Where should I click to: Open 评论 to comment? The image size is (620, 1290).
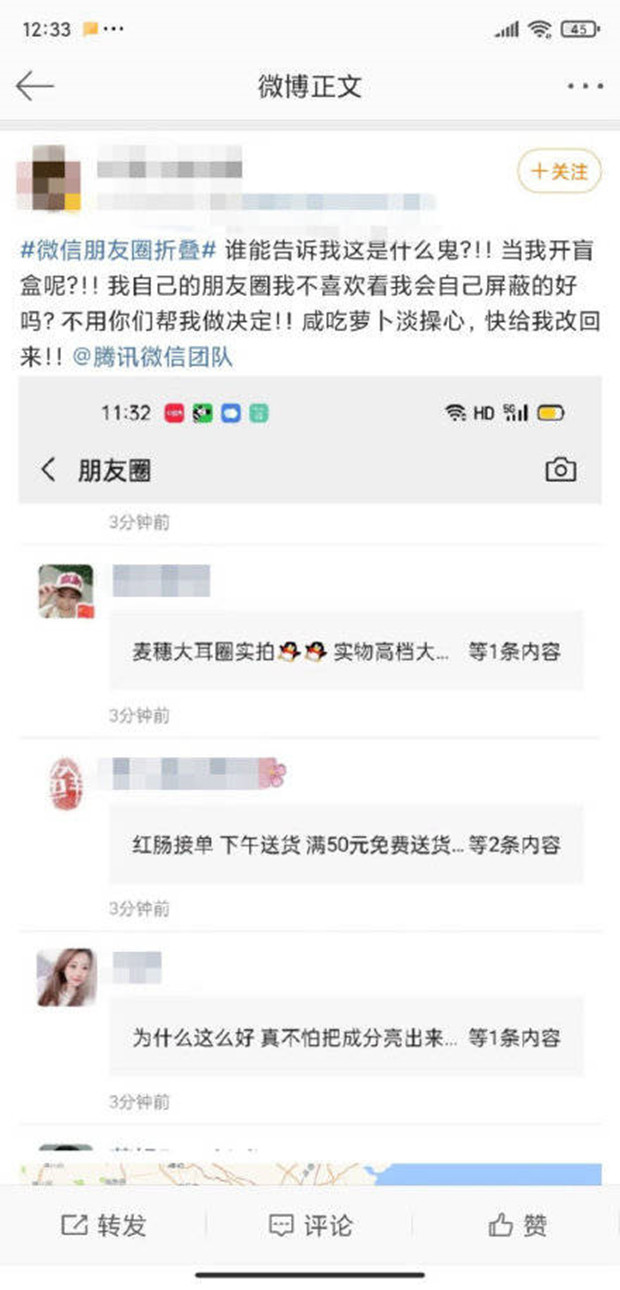310,1225
